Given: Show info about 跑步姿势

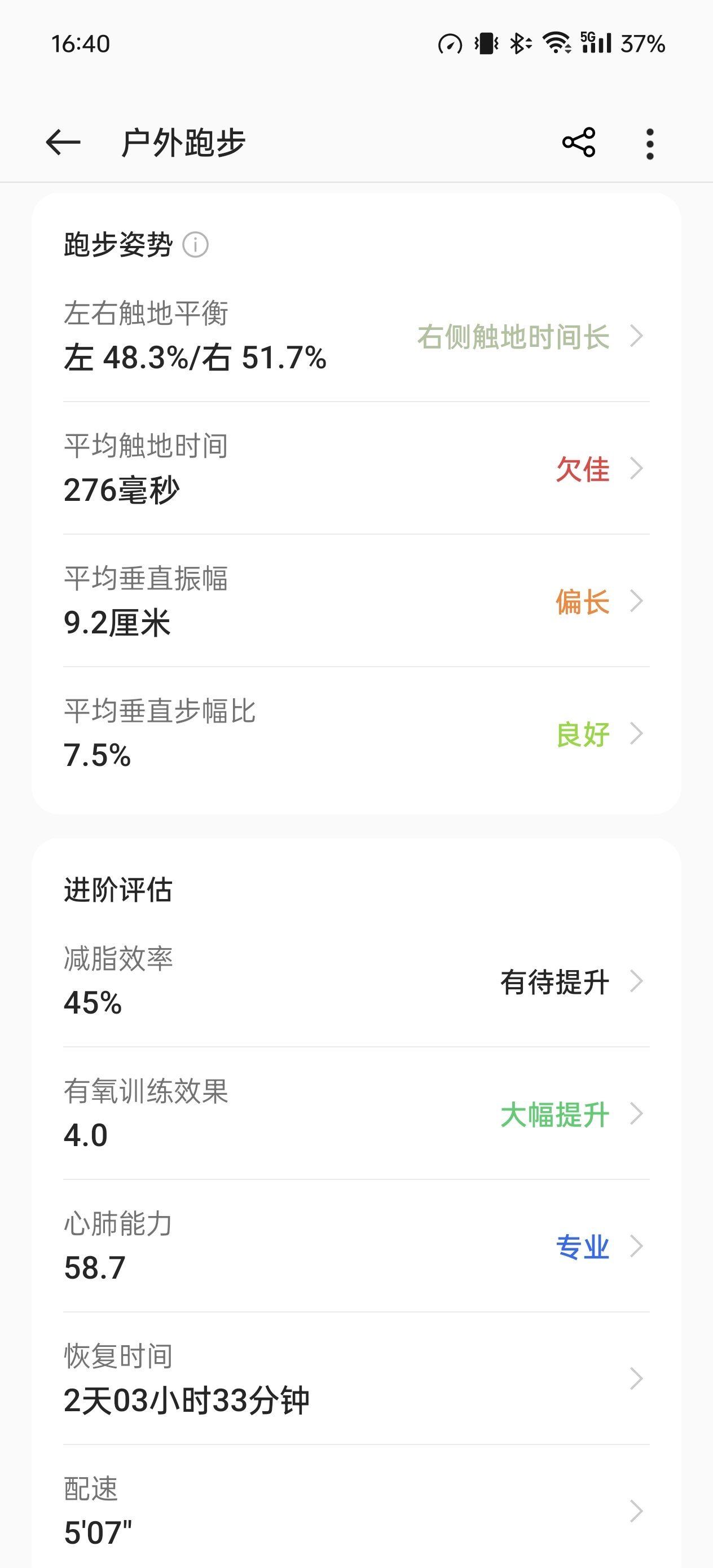Looking at the screenshot, I should [195, 245].
